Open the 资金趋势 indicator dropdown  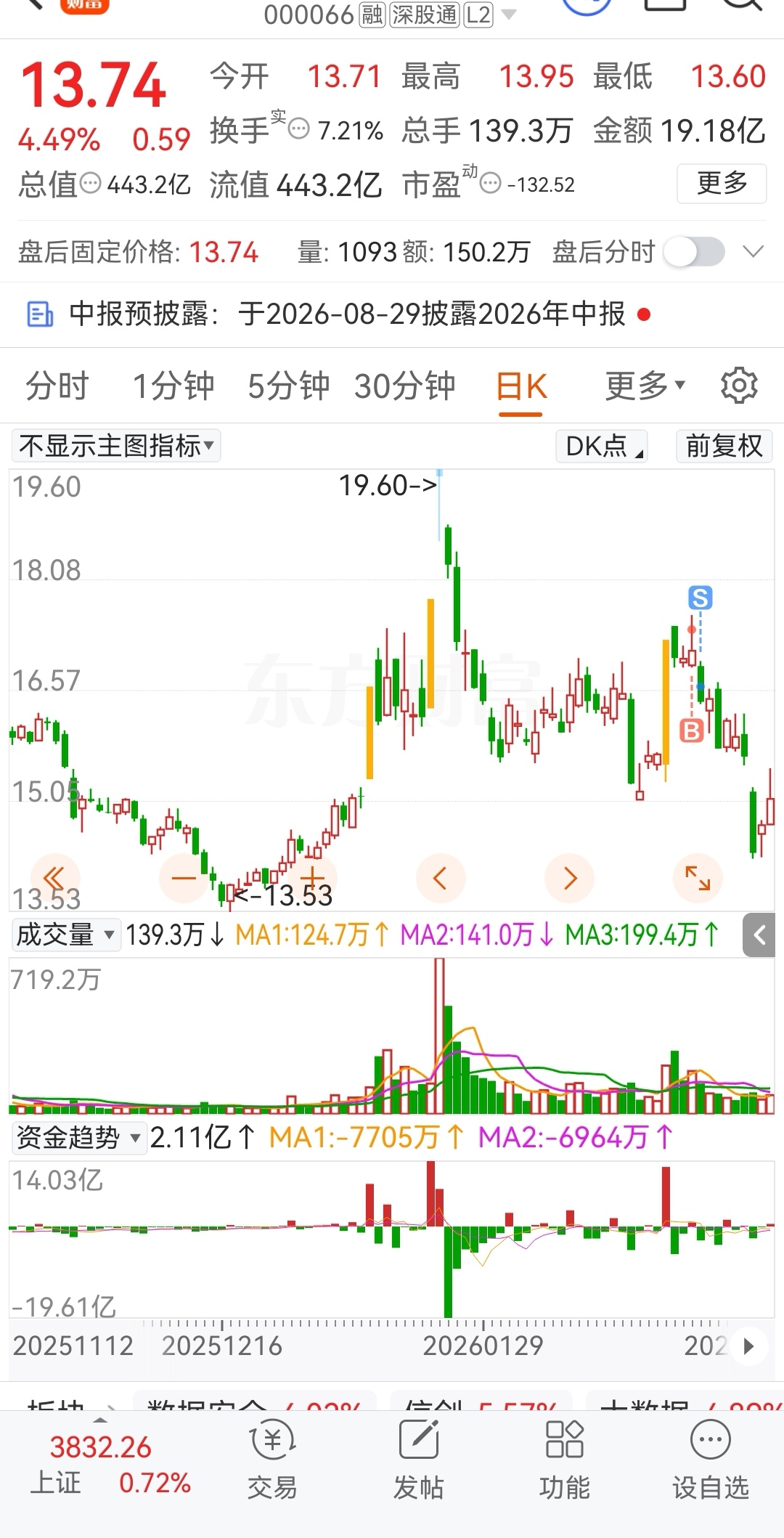[78, 1137]
